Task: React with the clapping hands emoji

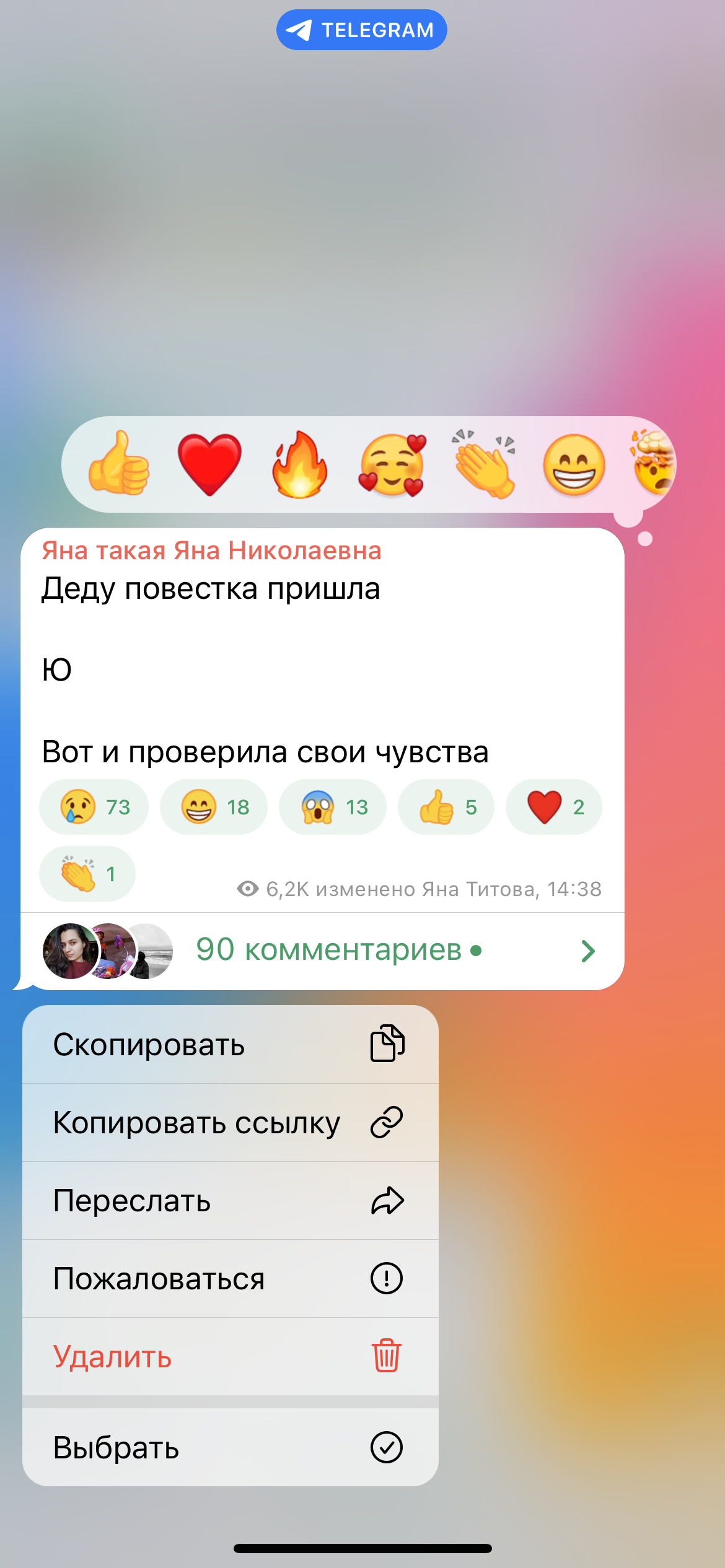Action: tap(484, 464)
